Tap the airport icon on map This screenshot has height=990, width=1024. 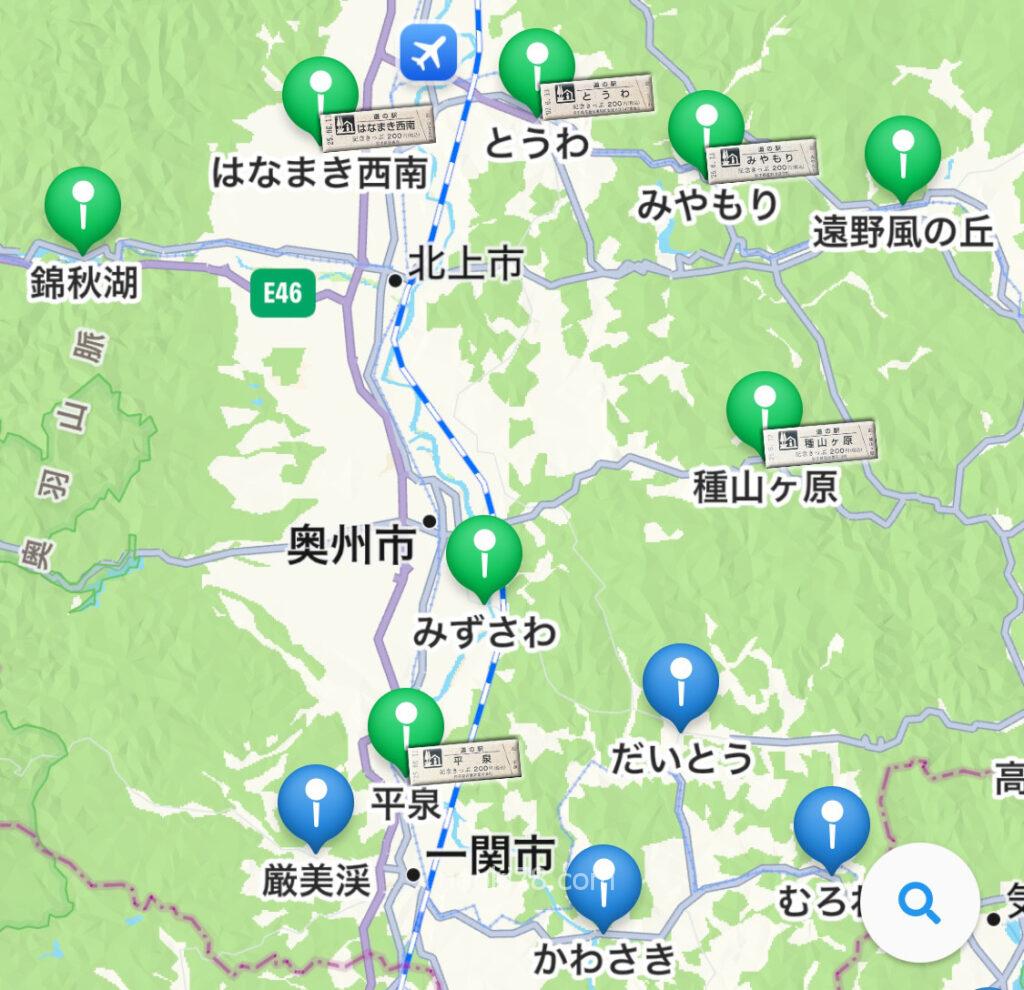[x=428, y=50]
